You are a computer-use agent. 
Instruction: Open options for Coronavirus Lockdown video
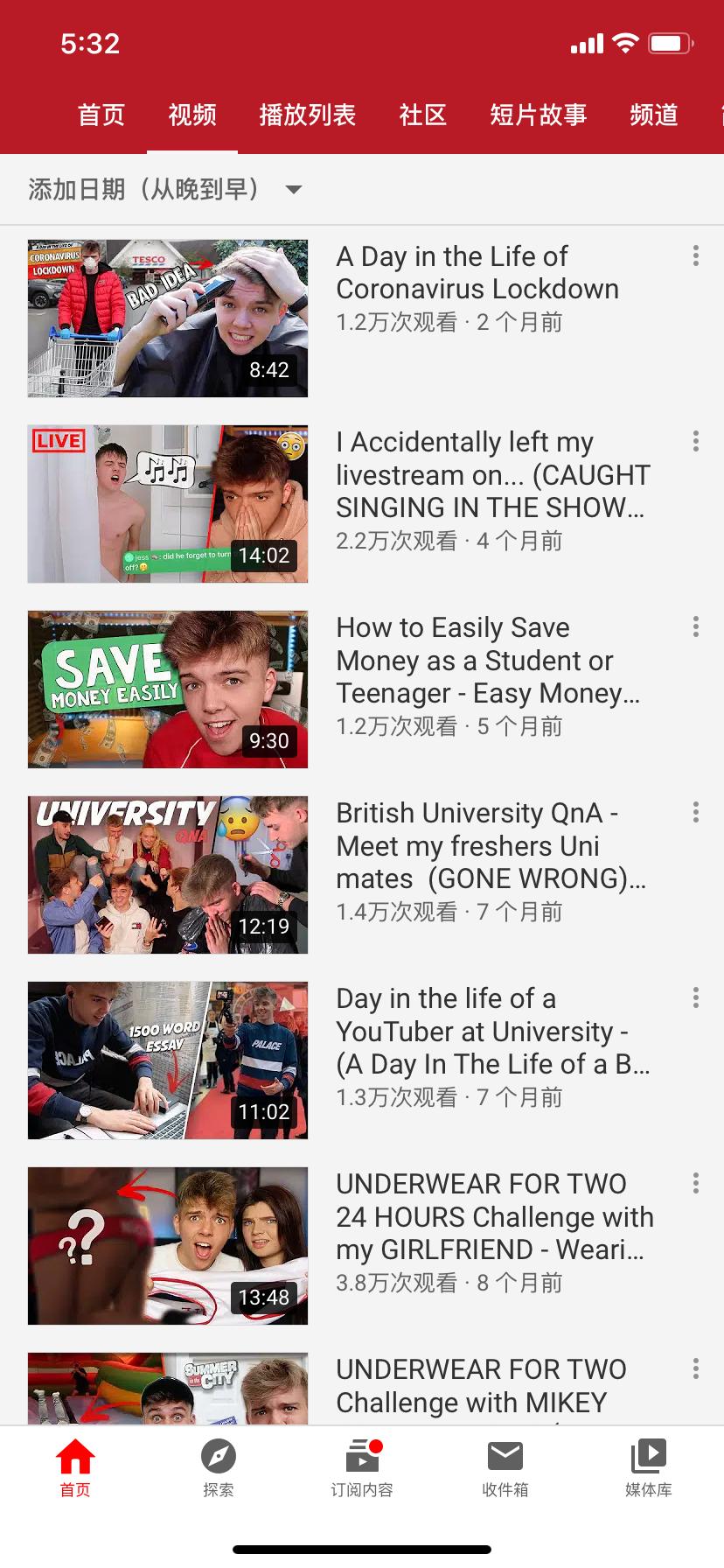(696, 255)
